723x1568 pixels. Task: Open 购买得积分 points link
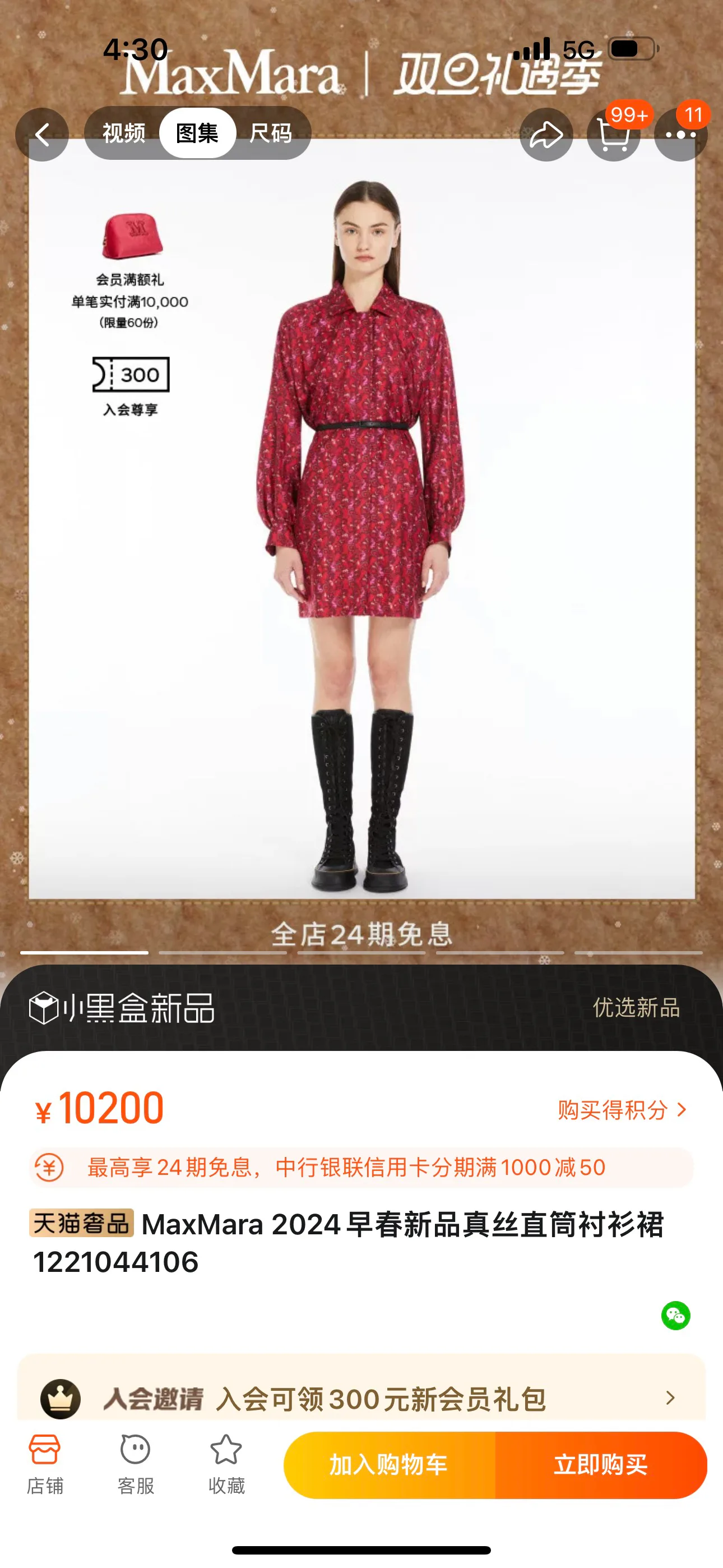622,1110
